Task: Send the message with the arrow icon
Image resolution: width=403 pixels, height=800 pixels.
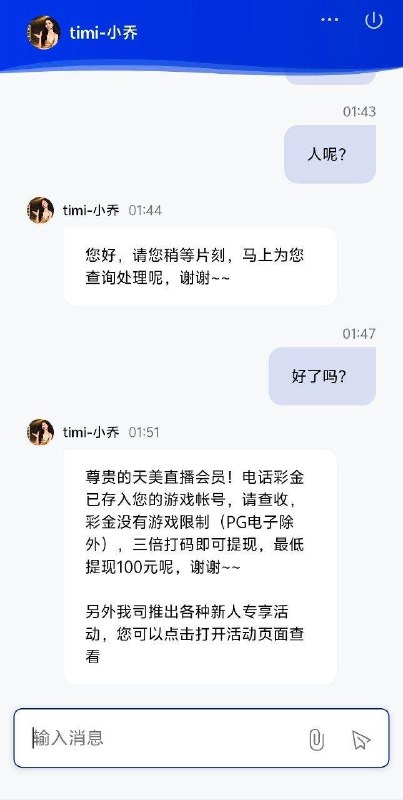Action: [361, 740]
